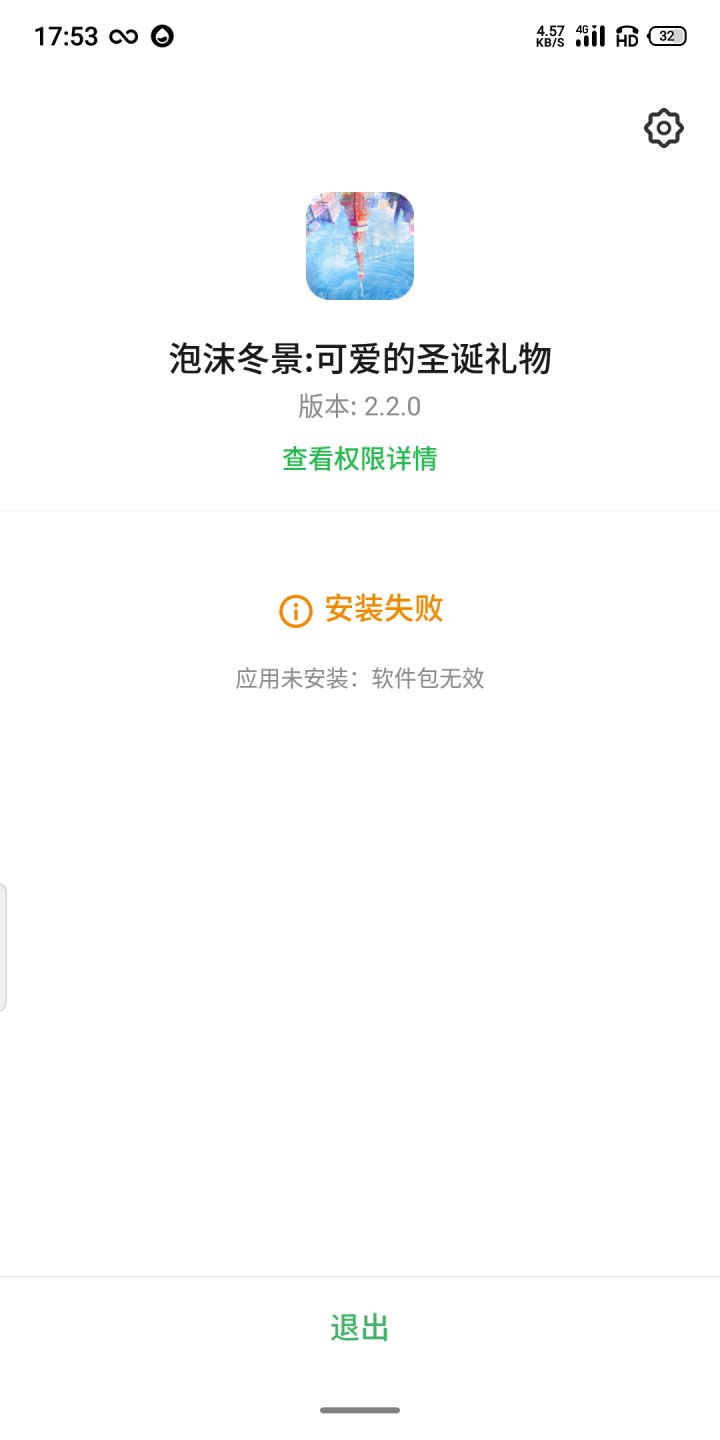Tap the round notification icon beside infinity symbol

[161, 36]
